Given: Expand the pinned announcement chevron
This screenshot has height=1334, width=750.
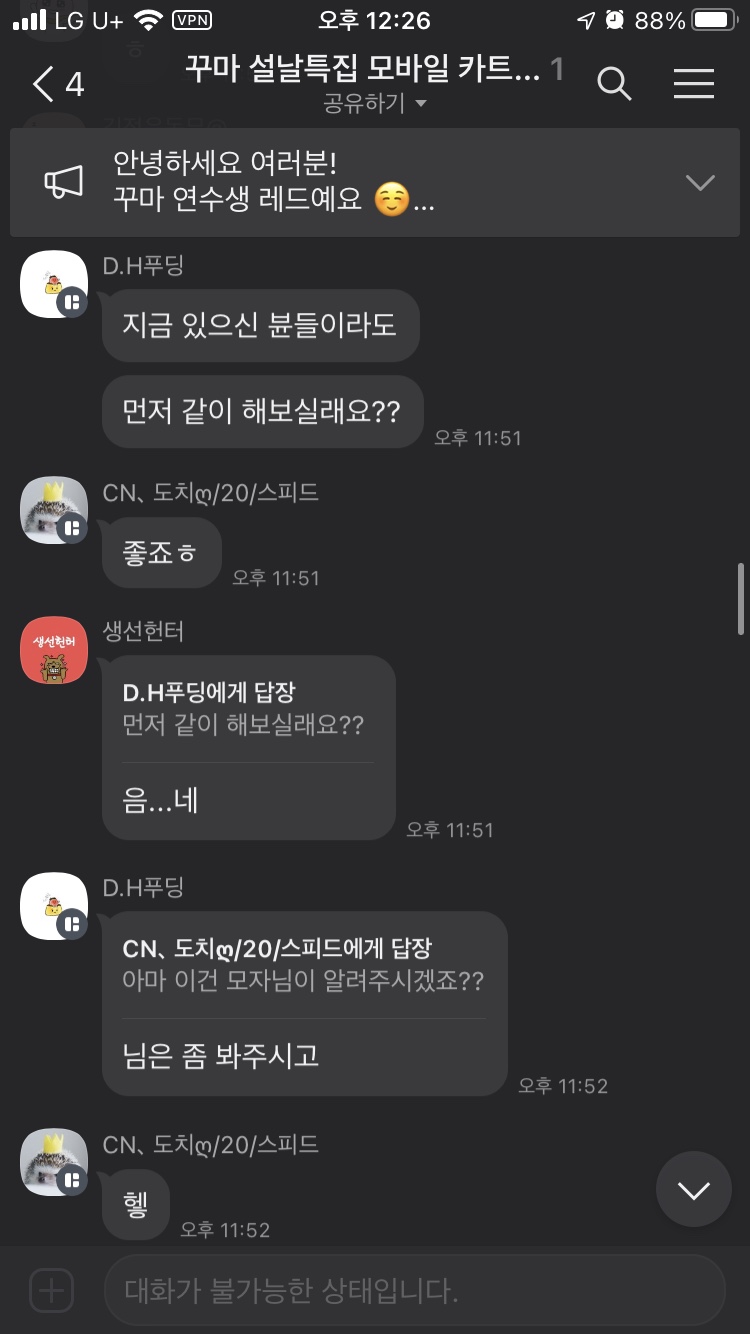Looking at the screenshot, I should pyautogui.click(x=699, y=182).
